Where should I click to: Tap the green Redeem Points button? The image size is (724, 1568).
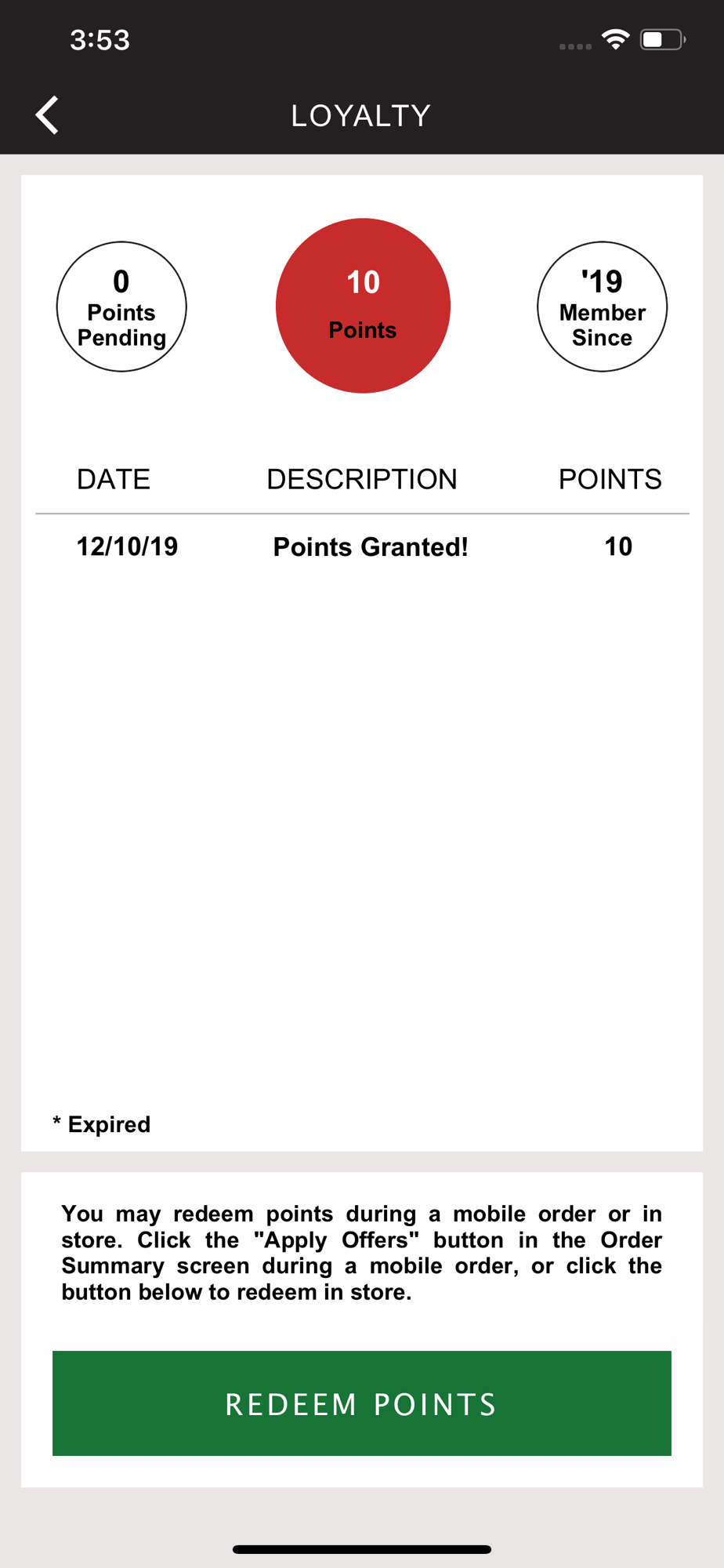point(362,1403)
